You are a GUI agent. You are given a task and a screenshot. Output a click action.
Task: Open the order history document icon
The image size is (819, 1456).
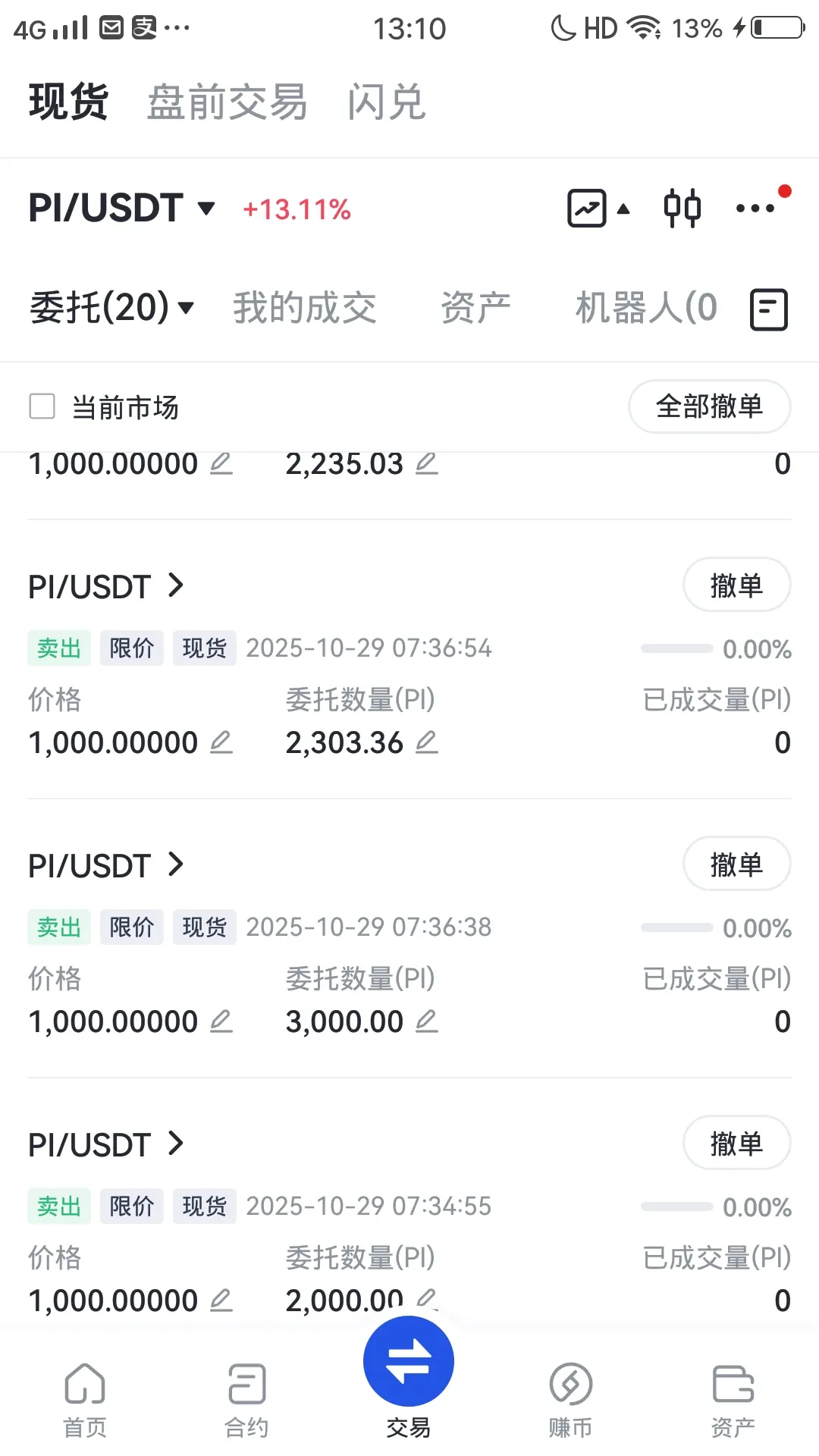[769, 309]
